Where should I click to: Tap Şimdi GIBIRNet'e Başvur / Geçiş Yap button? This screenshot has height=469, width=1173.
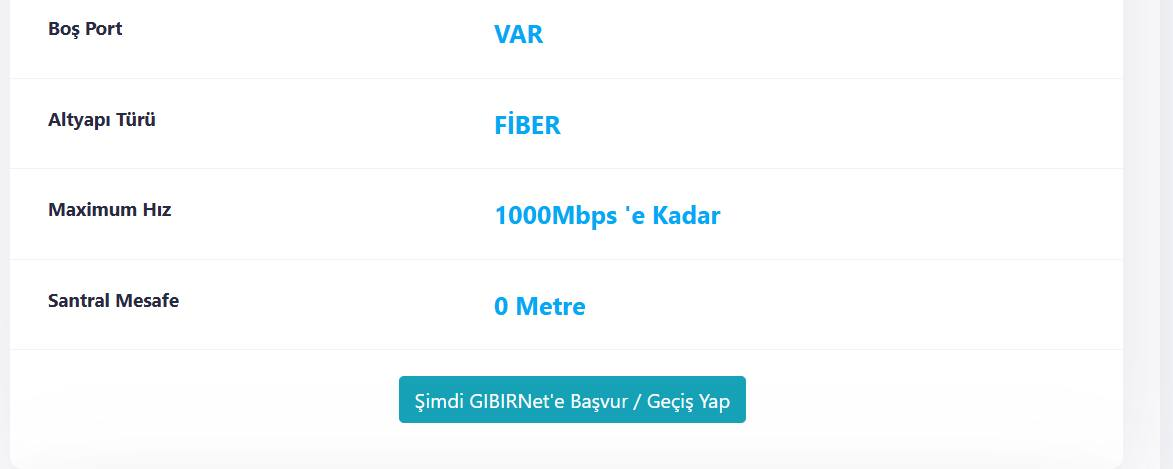click(572, 400)
